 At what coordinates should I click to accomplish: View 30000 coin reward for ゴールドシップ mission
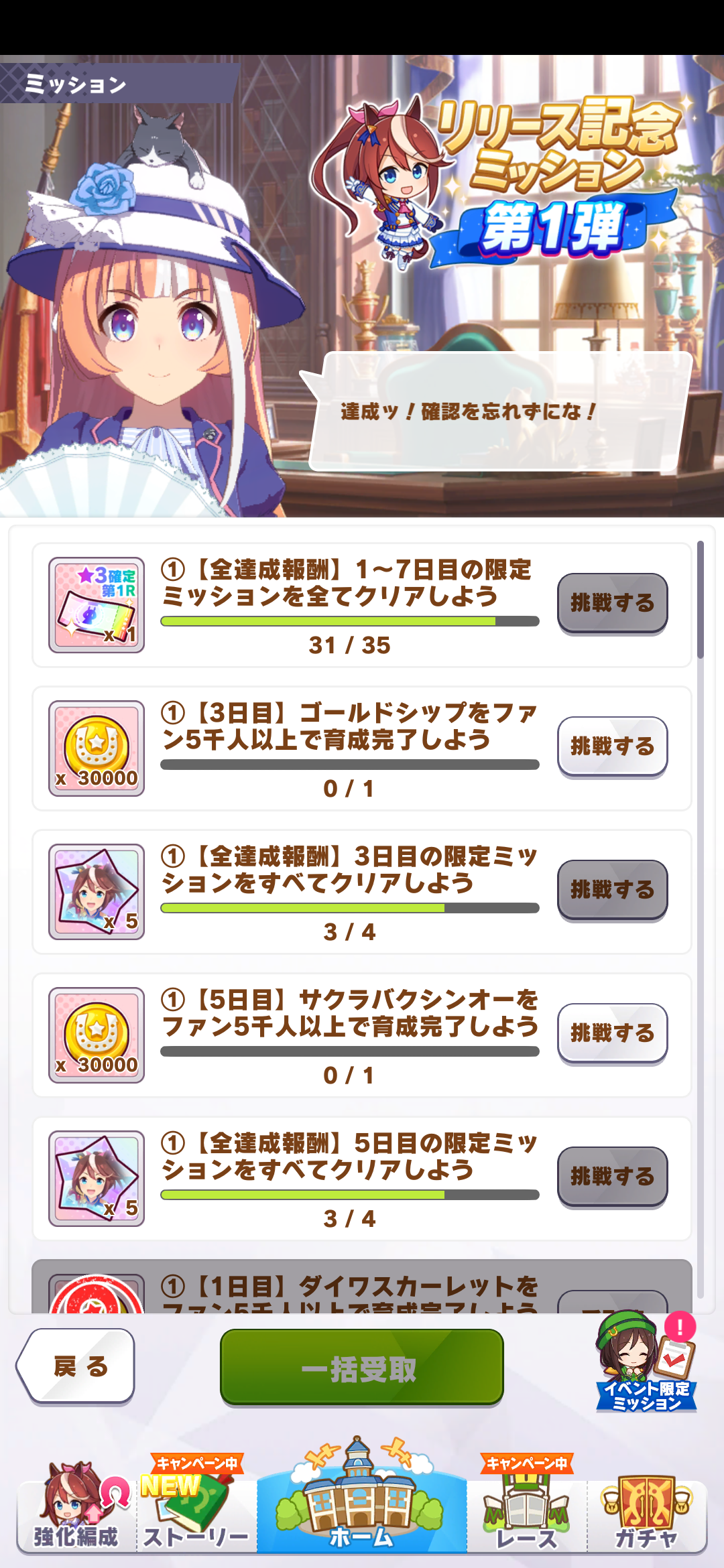click(97, 748)
